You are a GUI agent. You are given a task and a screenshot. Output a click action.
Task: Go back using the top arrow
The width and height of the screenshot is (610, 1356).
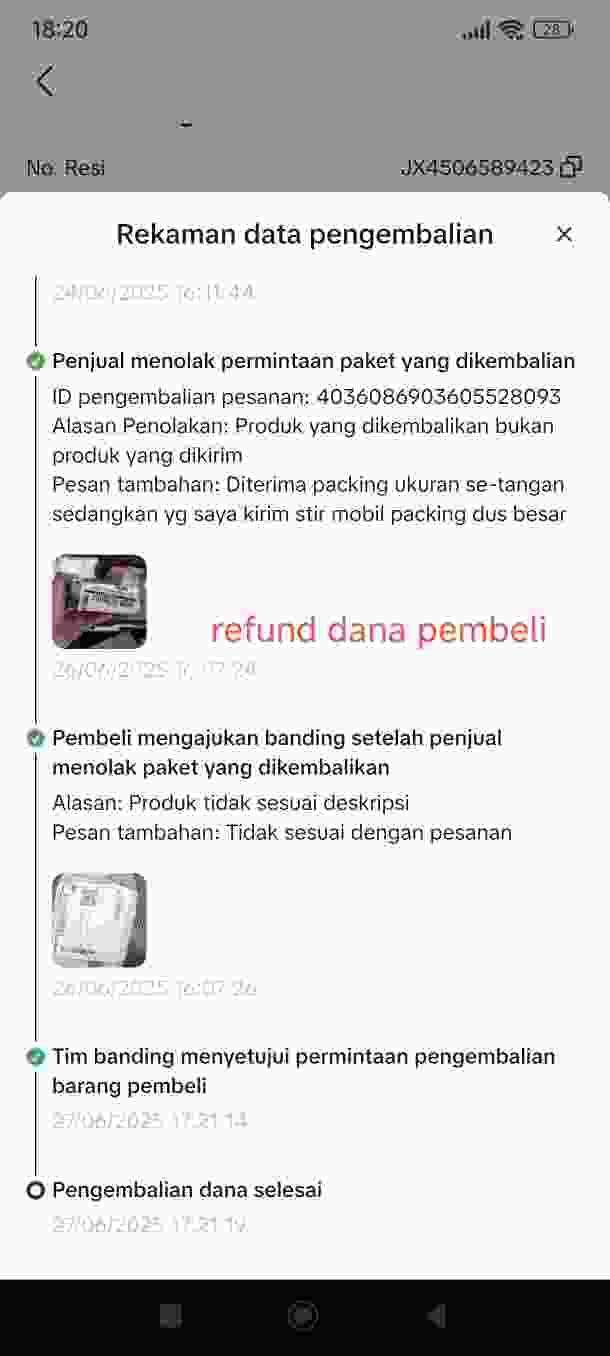point(45,81)
